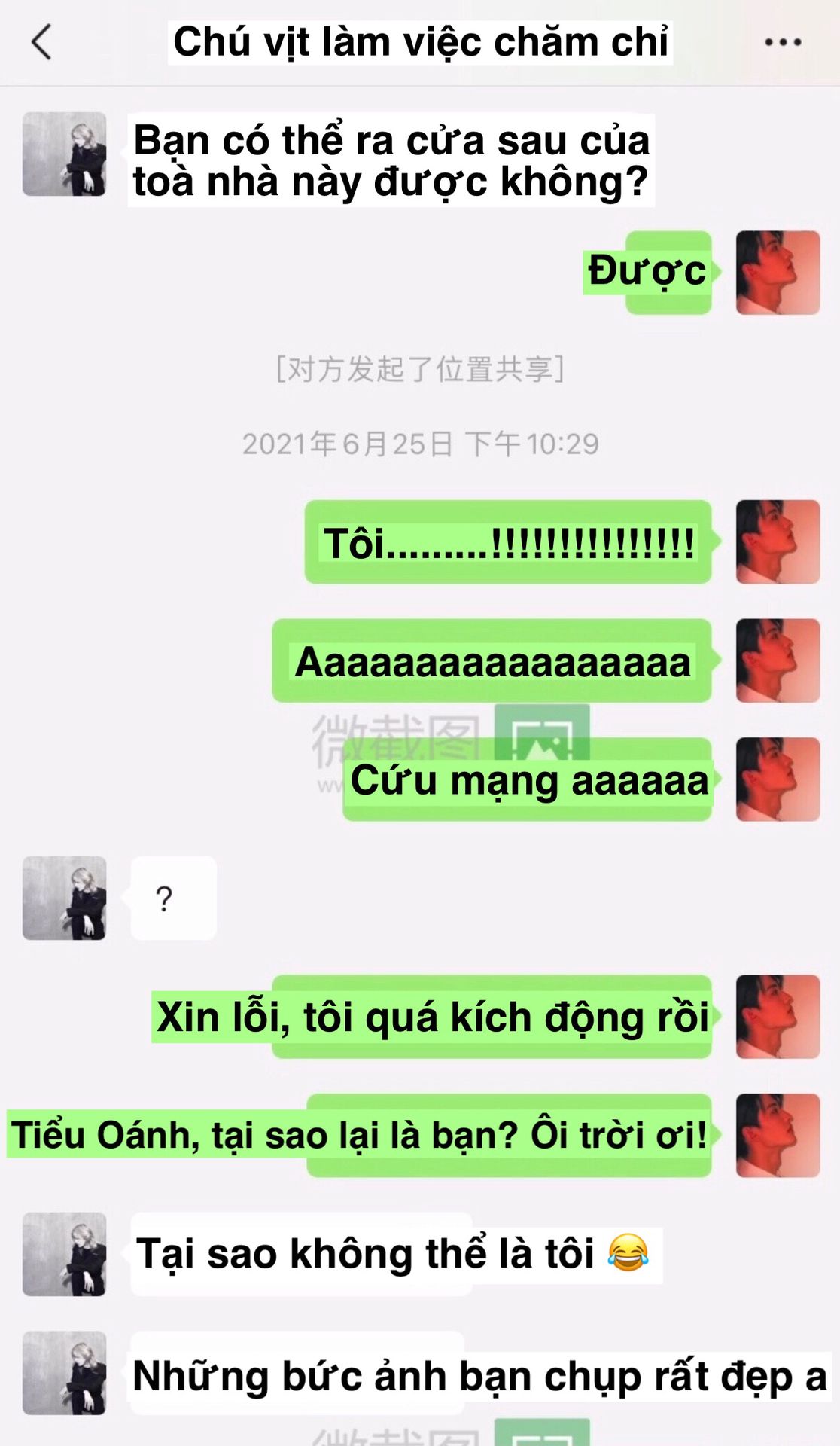Viewport: 840px width, 1446px height.
Task: Go back from this chat
Action: [x=42, y=42]
